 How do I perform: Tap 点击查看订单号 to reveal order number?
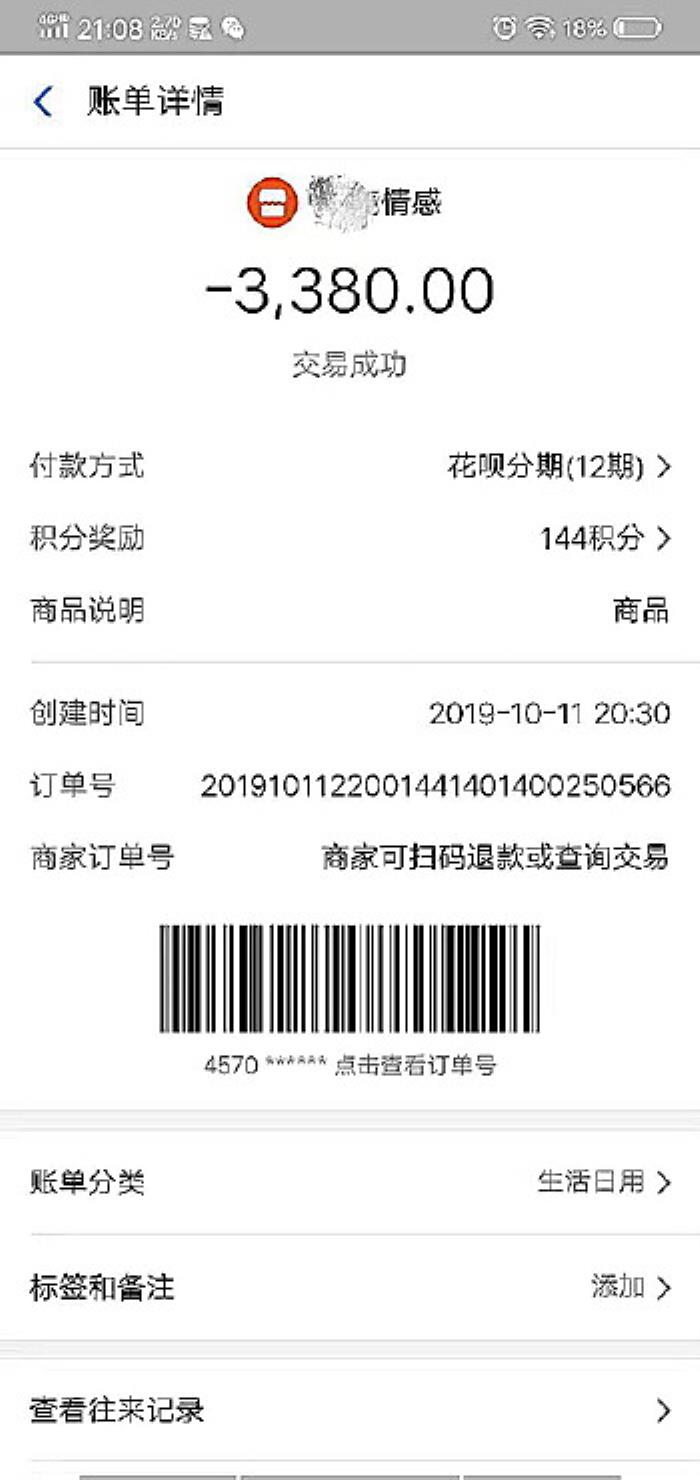click(414, 1066)
